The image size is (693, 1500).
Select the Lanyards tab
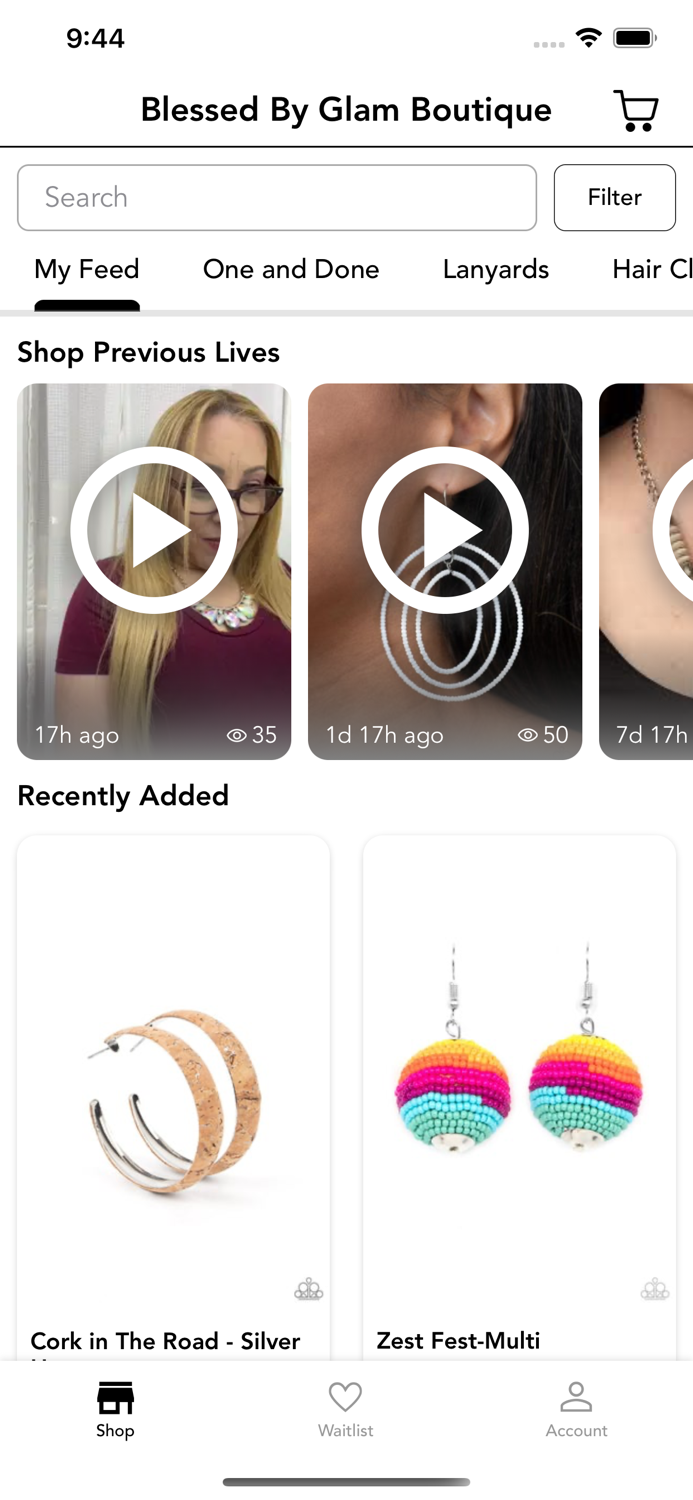coord(496,269)
